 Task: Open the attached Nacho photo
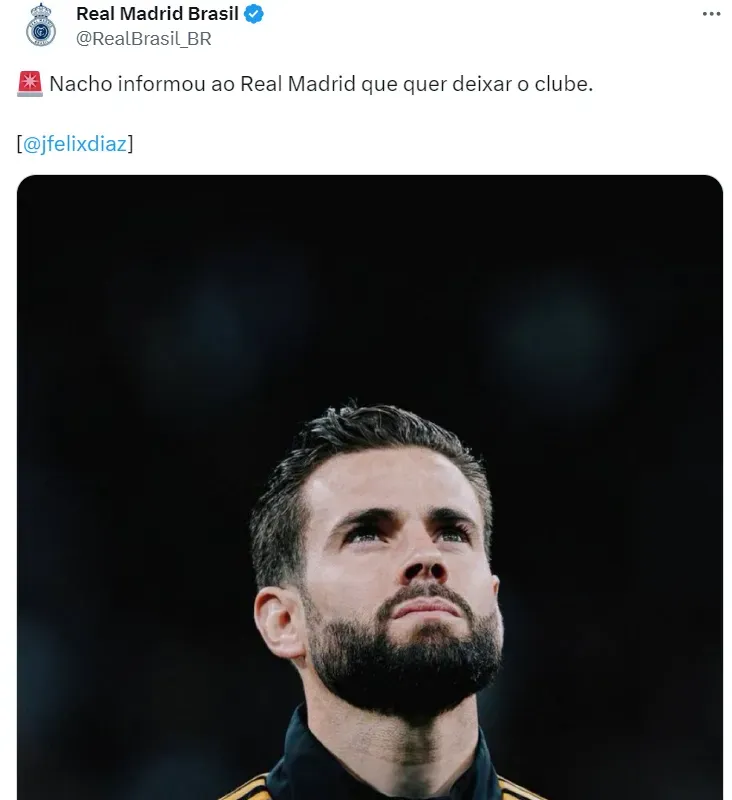coord(370,490)
